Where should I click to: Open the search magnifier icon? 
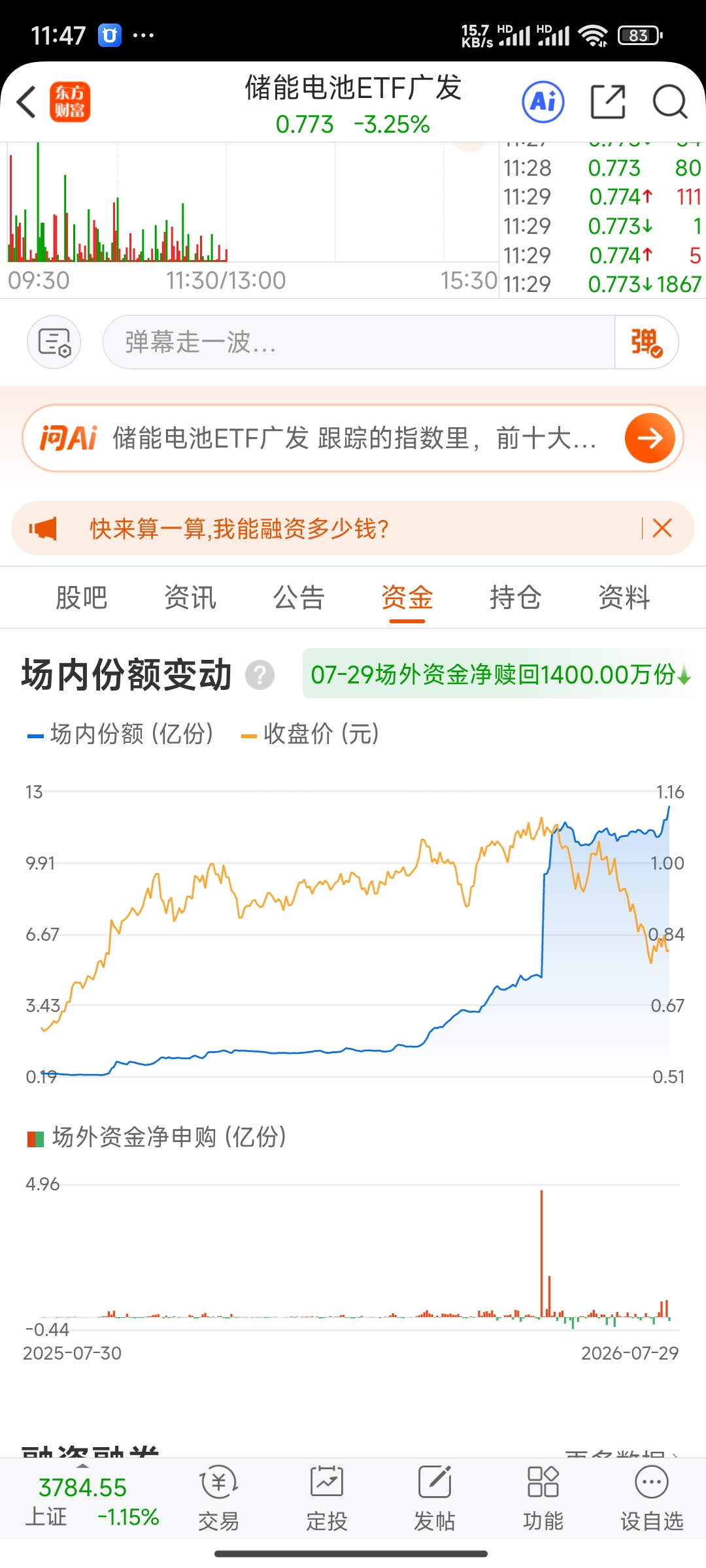(x=670, y=102)
